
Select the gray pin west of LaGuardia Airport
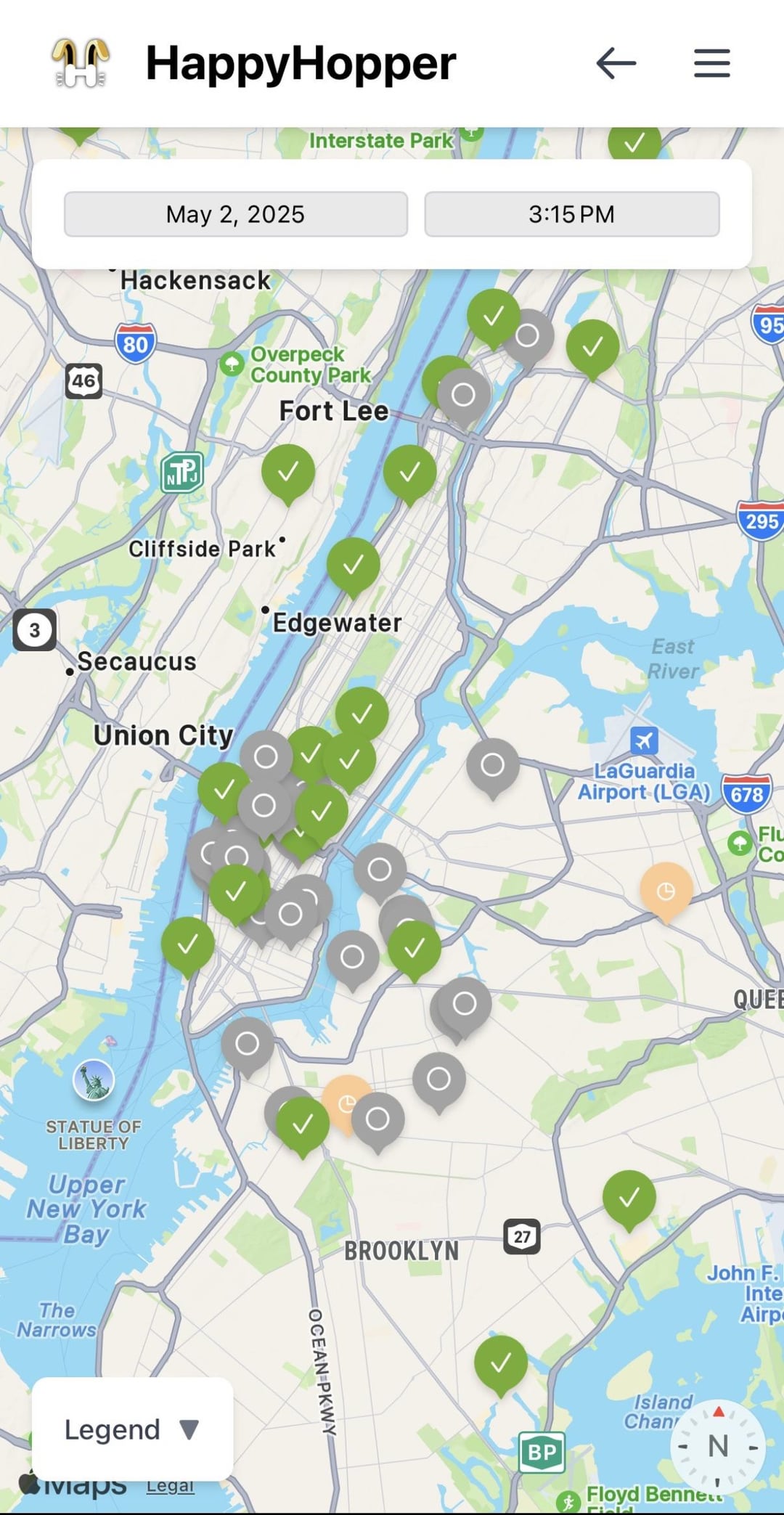pos(492,765)
